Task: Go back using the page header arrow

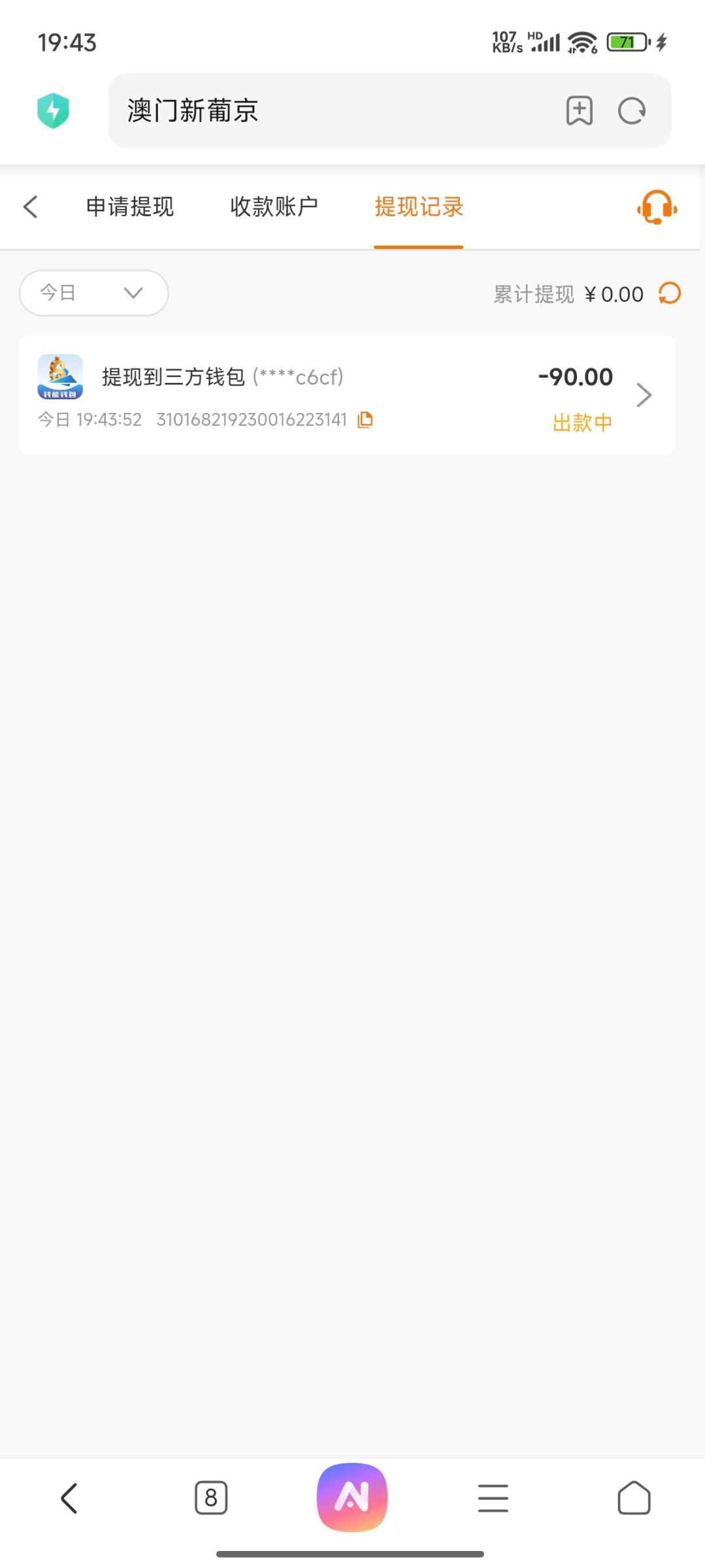Action: [31, 207]
